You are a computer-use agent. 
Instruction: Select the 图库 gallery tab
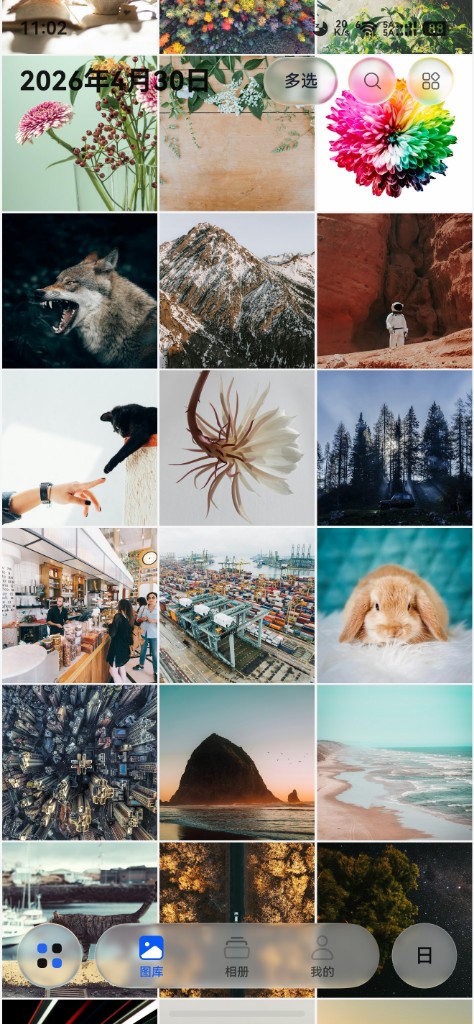(x=151, y=957)
